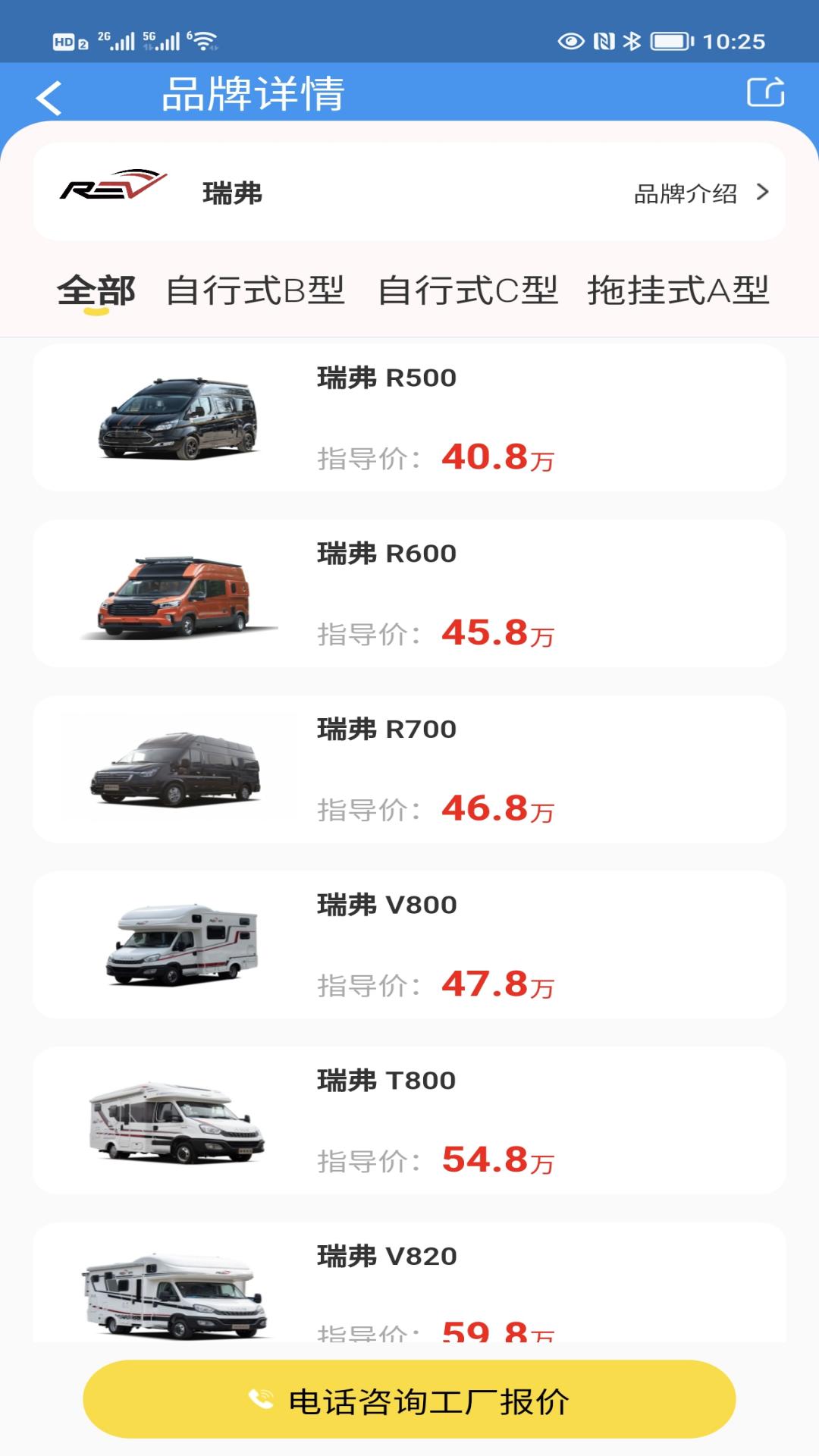The image size is (819, 1456).
Task: Select the 全部 filter tab
Action: (97, 290)
